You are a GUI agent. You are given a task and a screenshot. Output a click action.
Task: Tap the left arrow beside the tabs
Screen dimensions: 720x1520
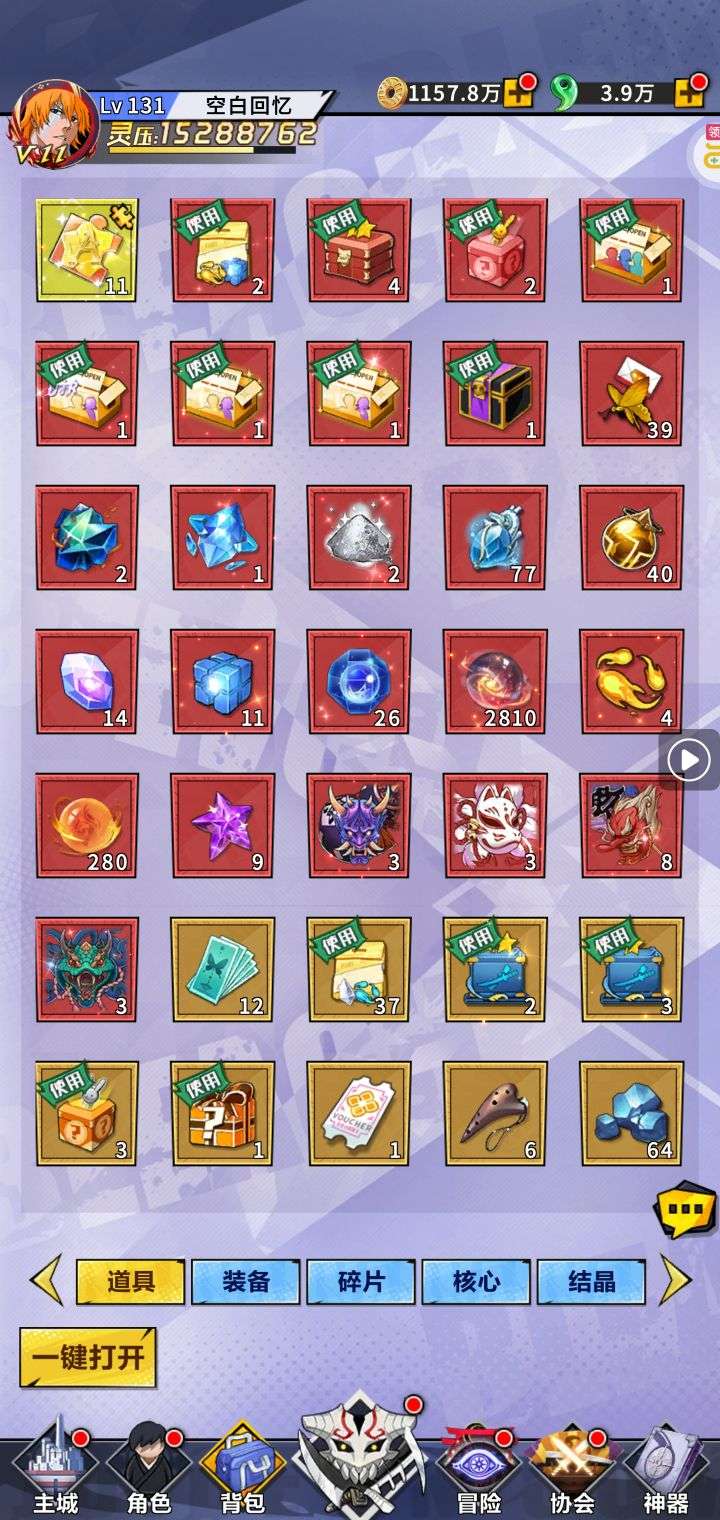pos(45,1280)
